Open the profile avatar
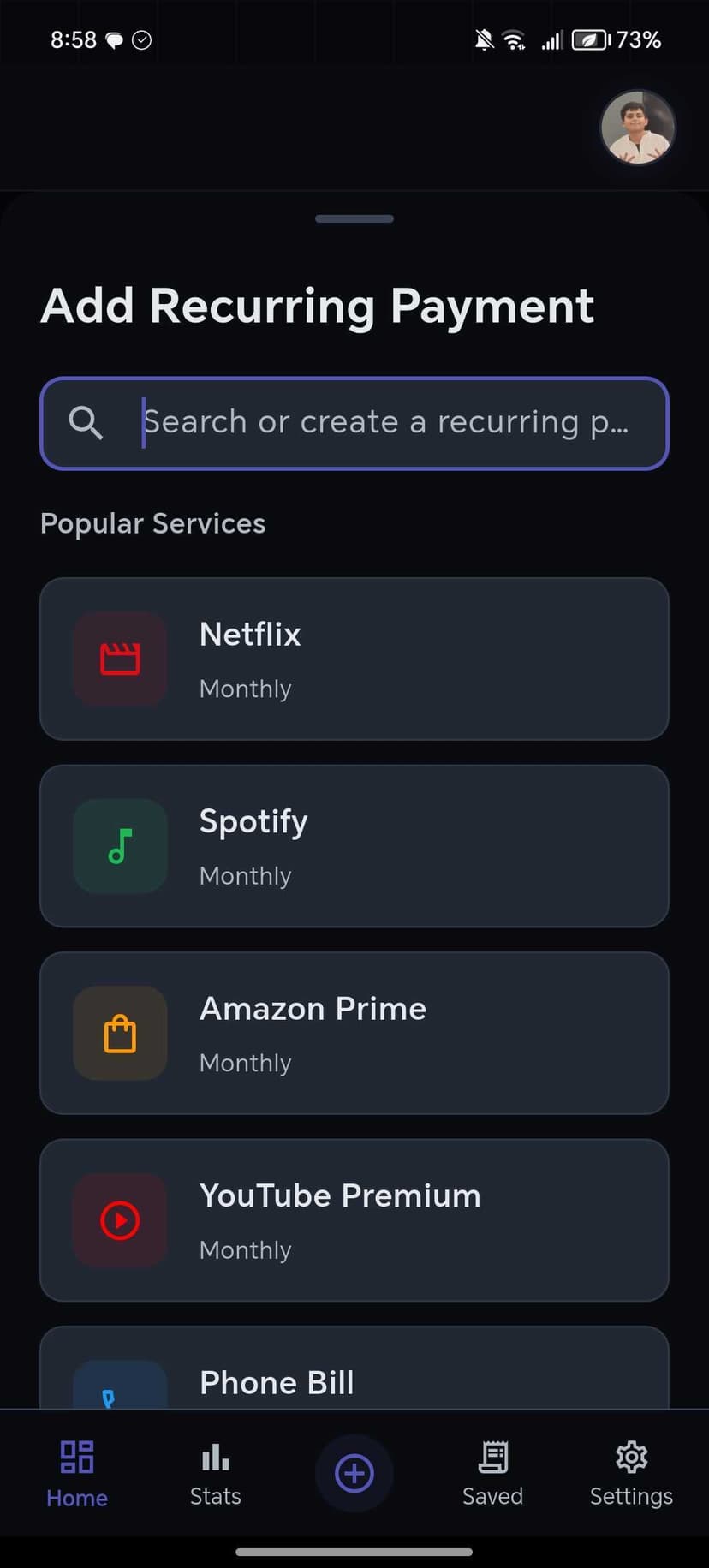709x1568 pixels. [x=638, y=128]
